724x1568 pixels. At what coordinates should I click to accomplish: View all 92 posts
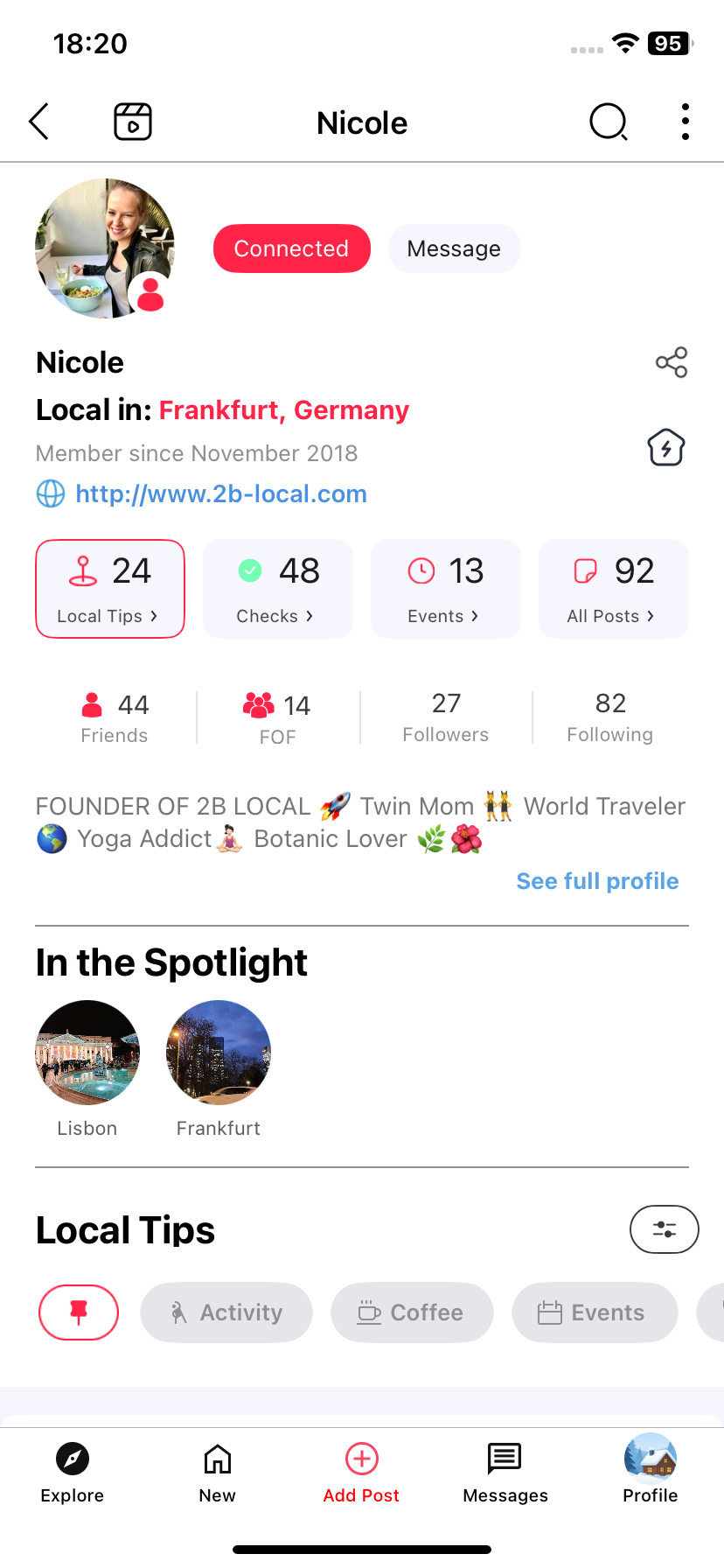614,589
